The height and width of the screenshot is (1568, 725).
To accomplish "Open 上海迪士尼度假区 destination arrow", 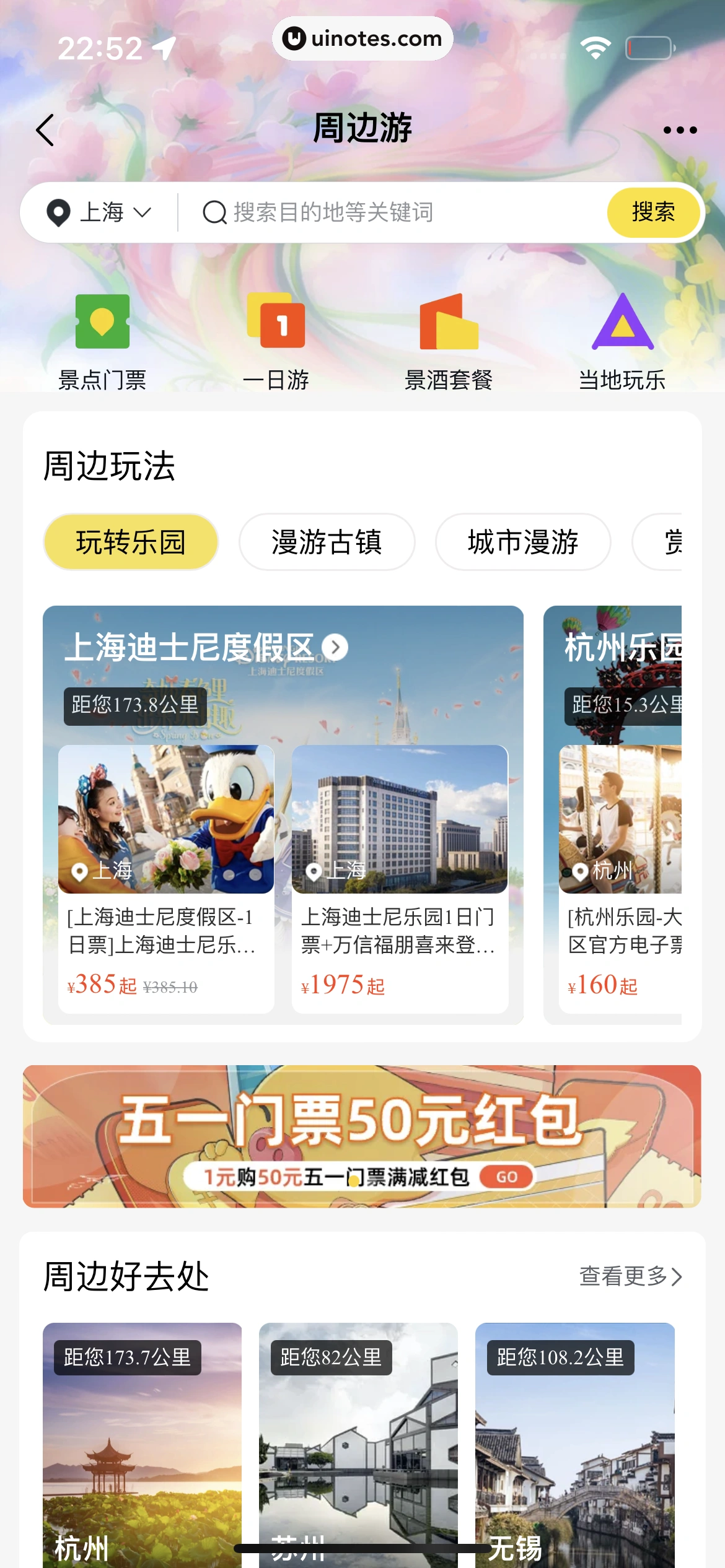I will (335, 647).
